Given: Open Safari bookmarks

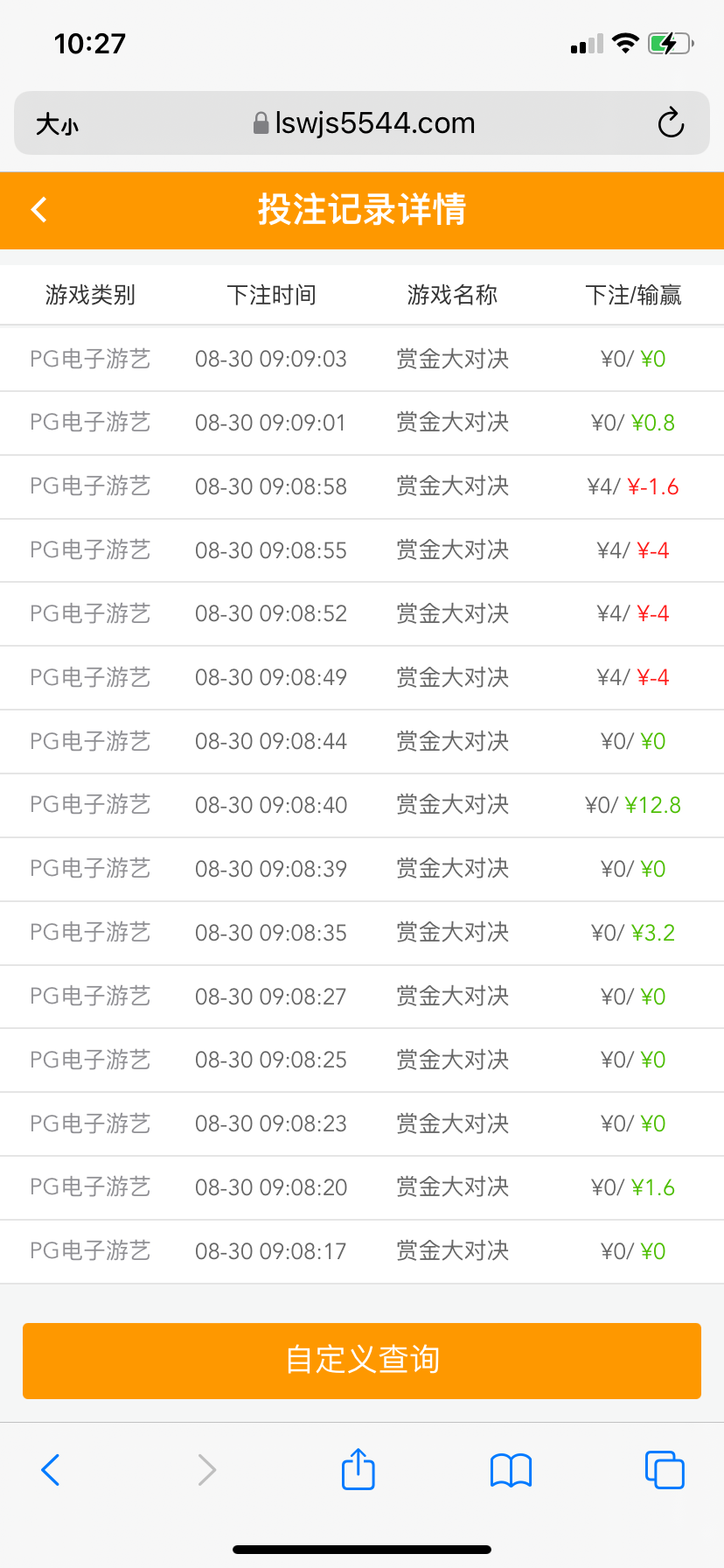Looking at the screenshot, I should point(512,1470).
